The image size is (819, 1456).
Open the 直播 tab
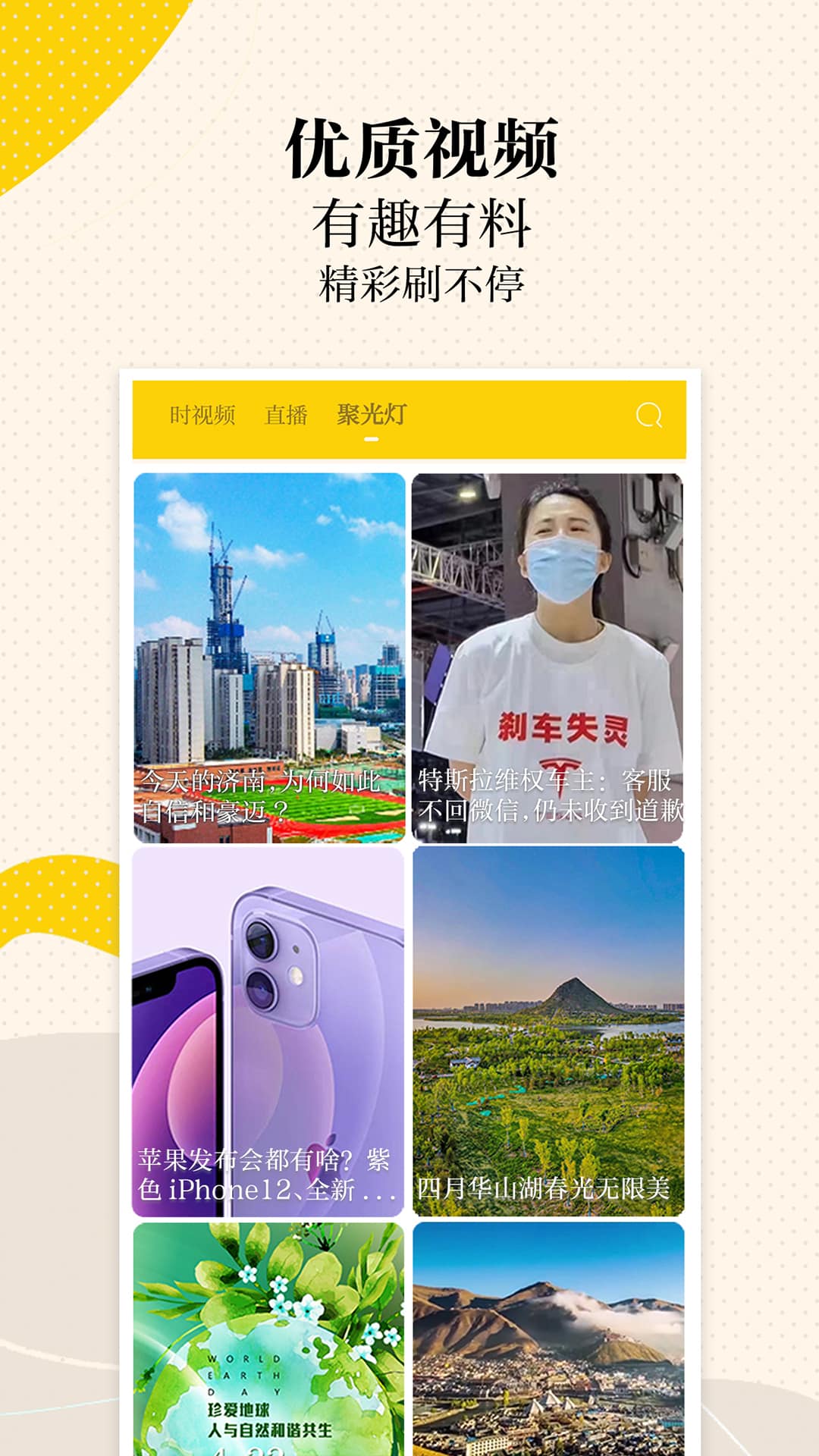[284, 413]
